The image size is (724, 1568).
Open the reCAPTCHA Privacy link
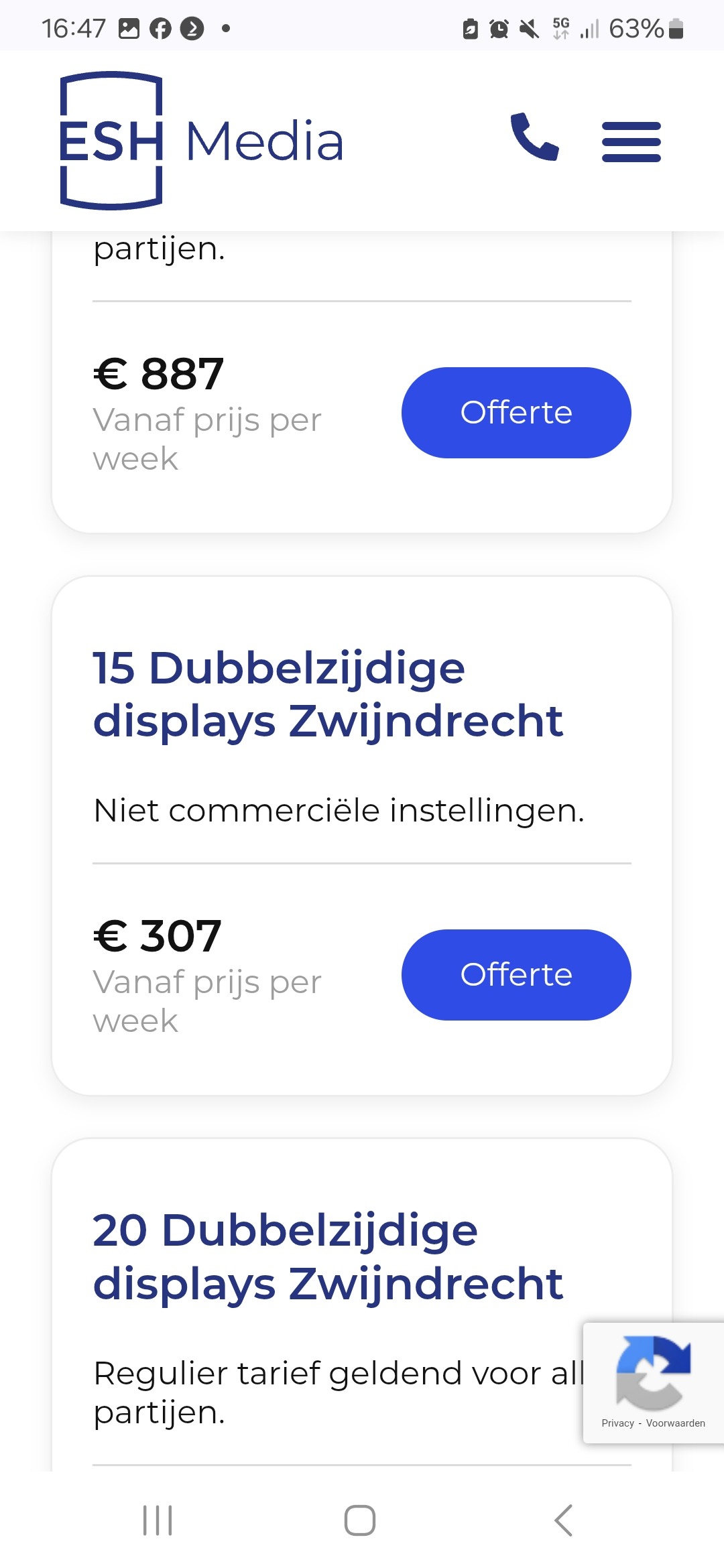[x=617, y=1423]
